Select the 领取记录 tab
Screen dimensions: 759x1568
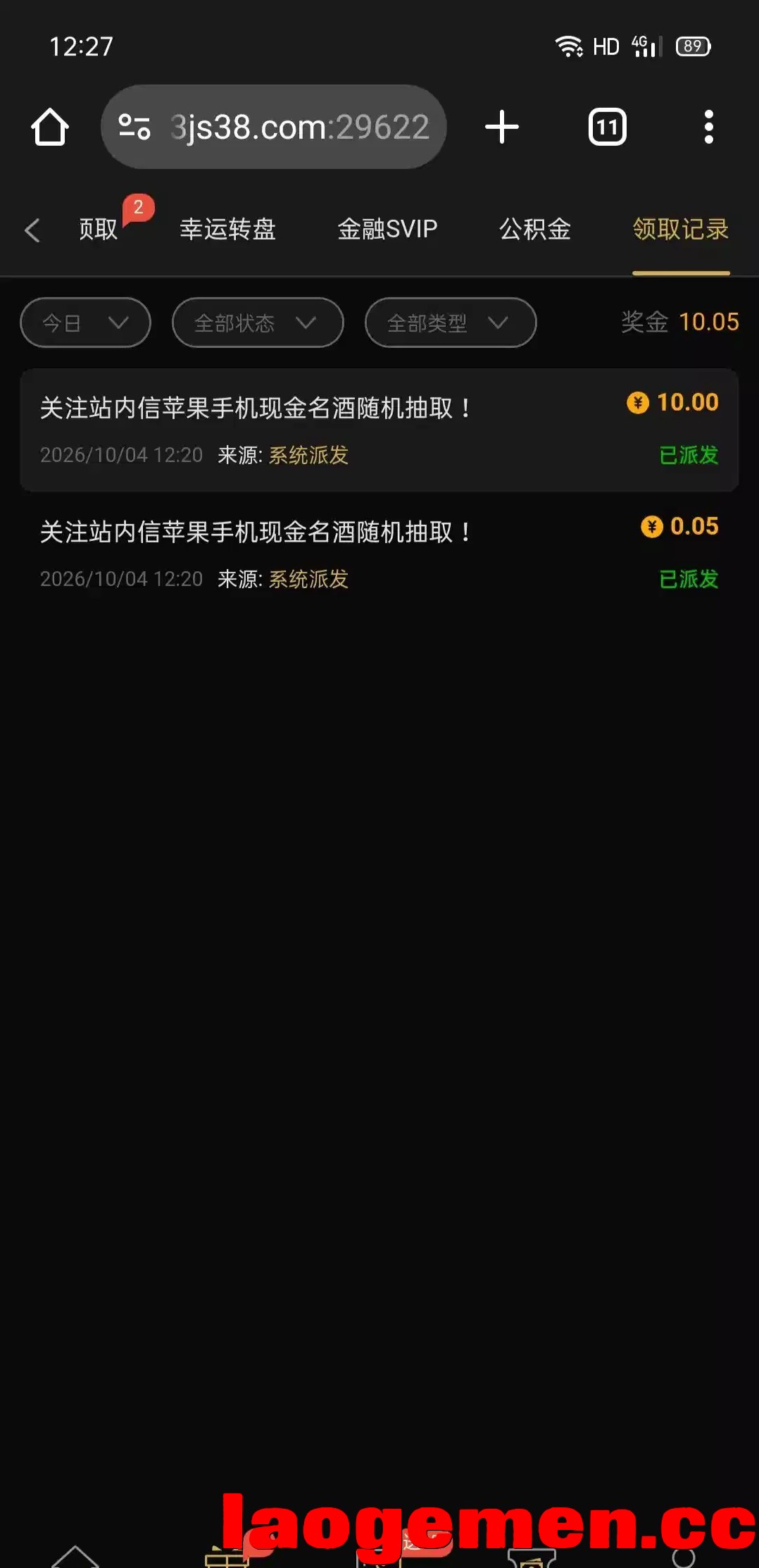[x=681, y=230]
